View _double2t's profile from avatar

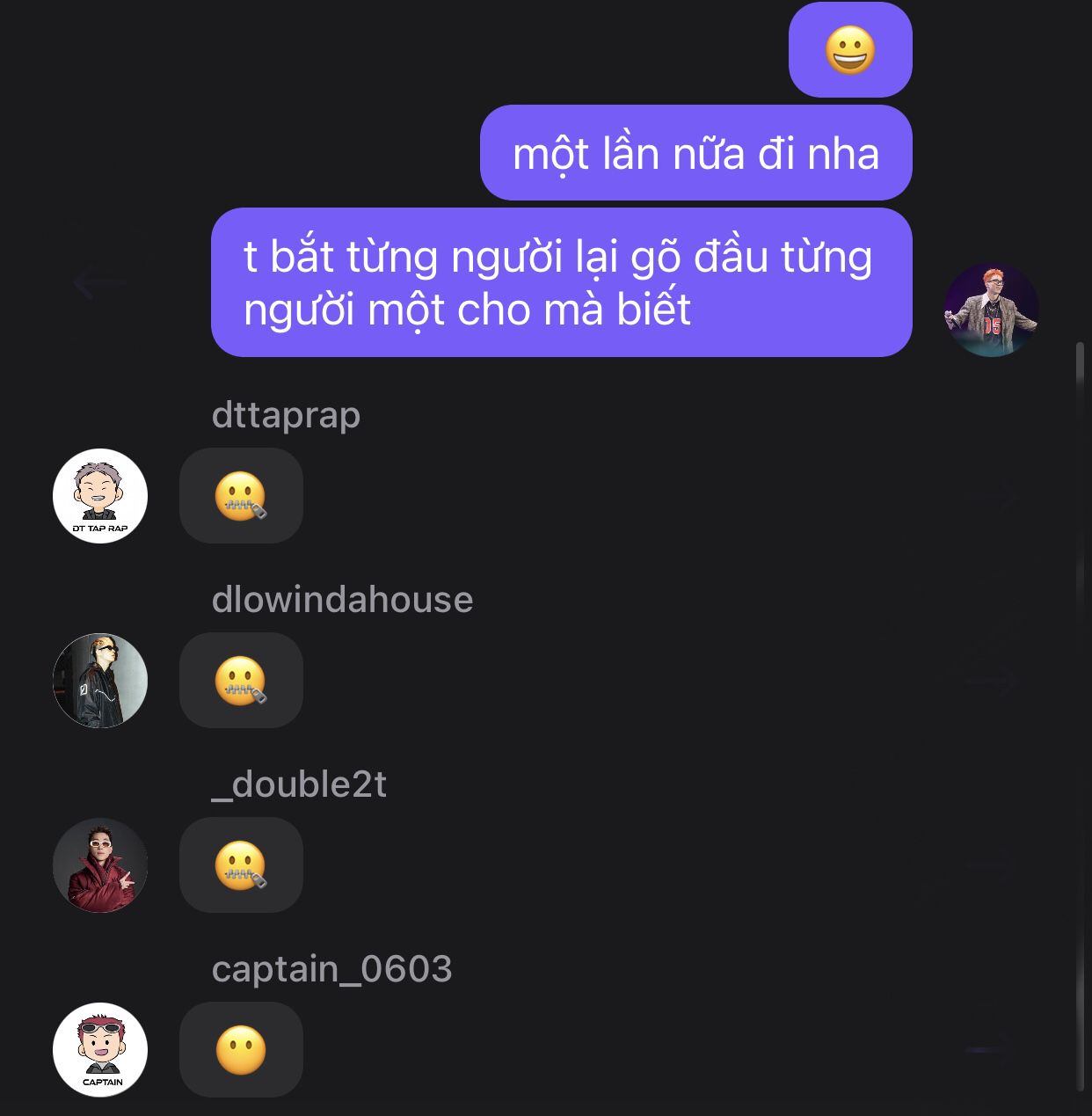click(x=100, y=865)
